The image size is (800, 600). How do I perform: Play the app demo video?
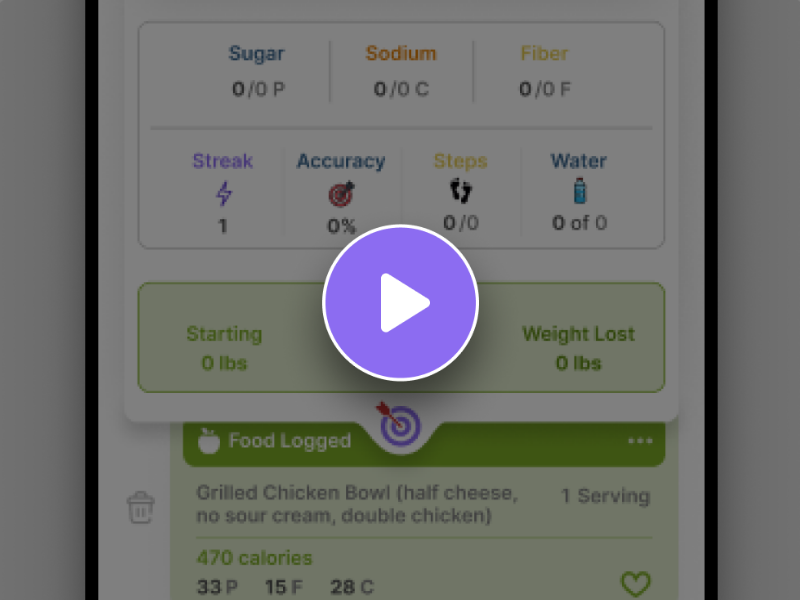400,302
